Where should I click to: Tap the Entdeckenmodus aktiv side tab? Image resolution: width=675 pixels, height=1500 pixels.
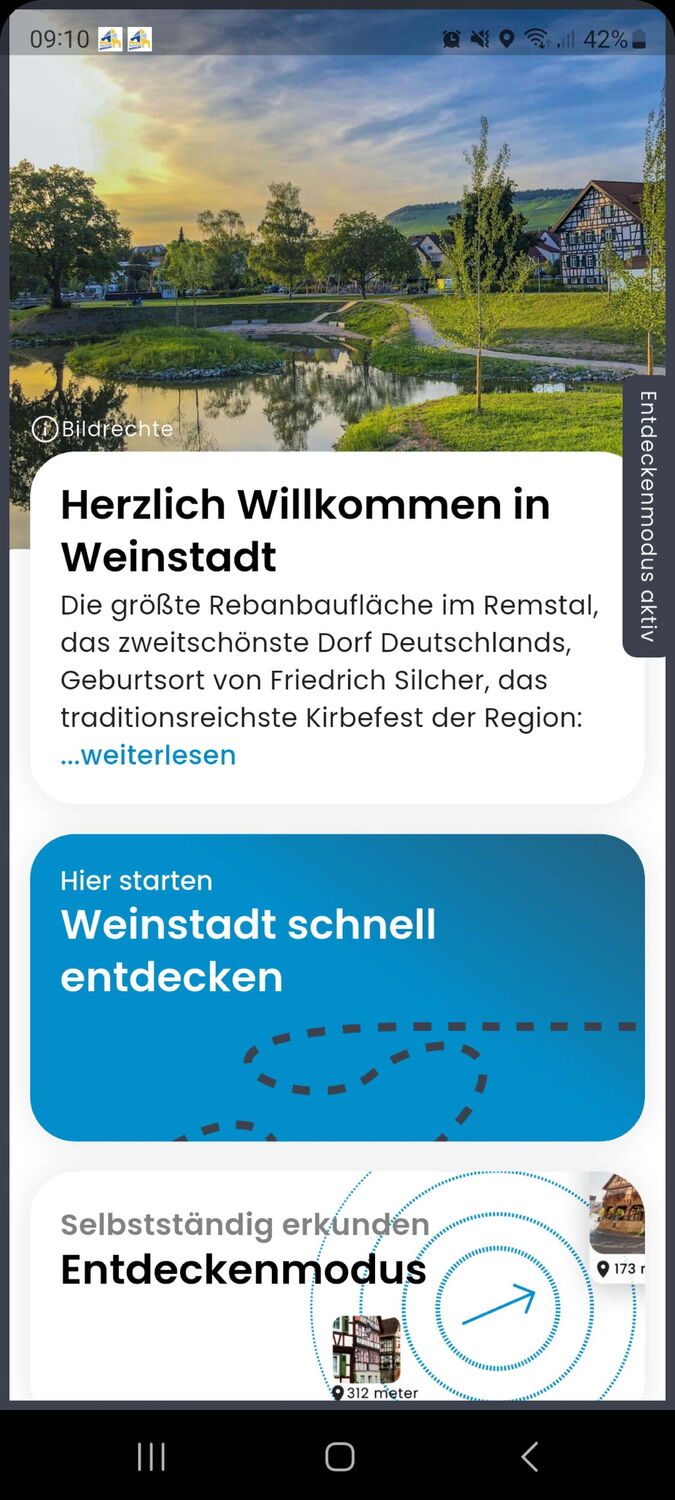(x=648, y=517)
